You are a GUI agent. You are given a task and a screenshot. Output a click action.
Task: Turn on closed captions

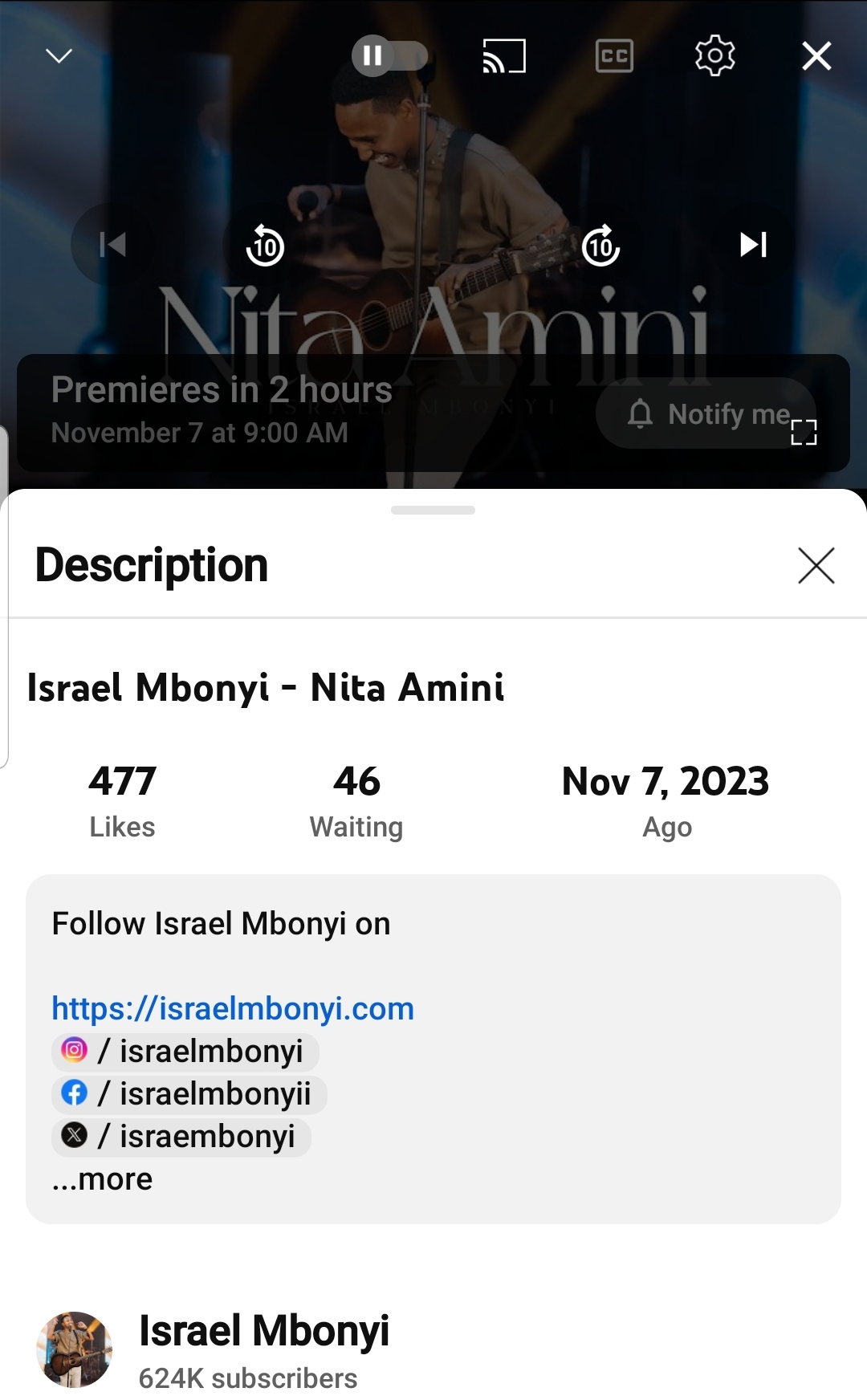[x=614, y=55]
